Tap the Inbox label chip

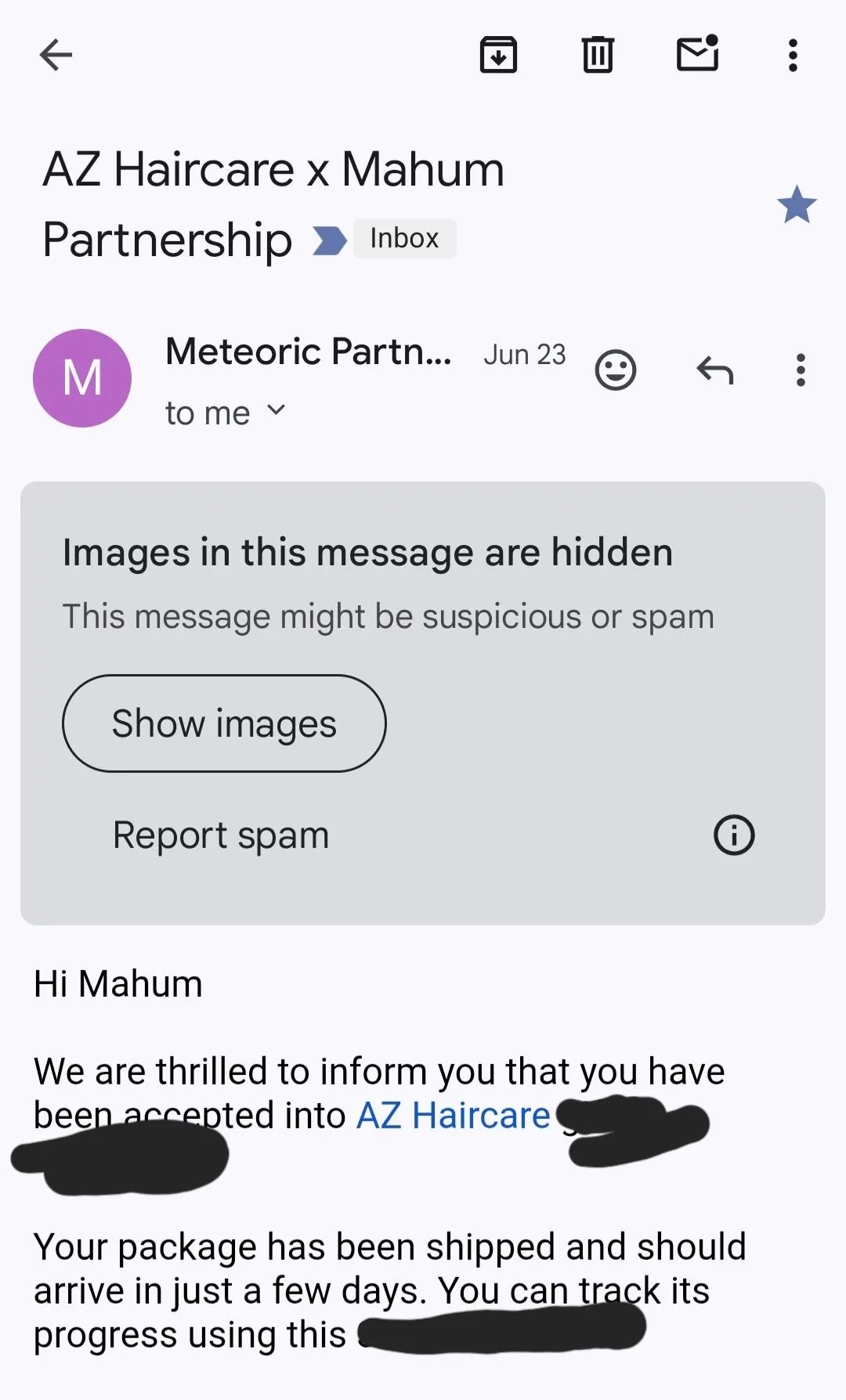(x=404, y=238)
